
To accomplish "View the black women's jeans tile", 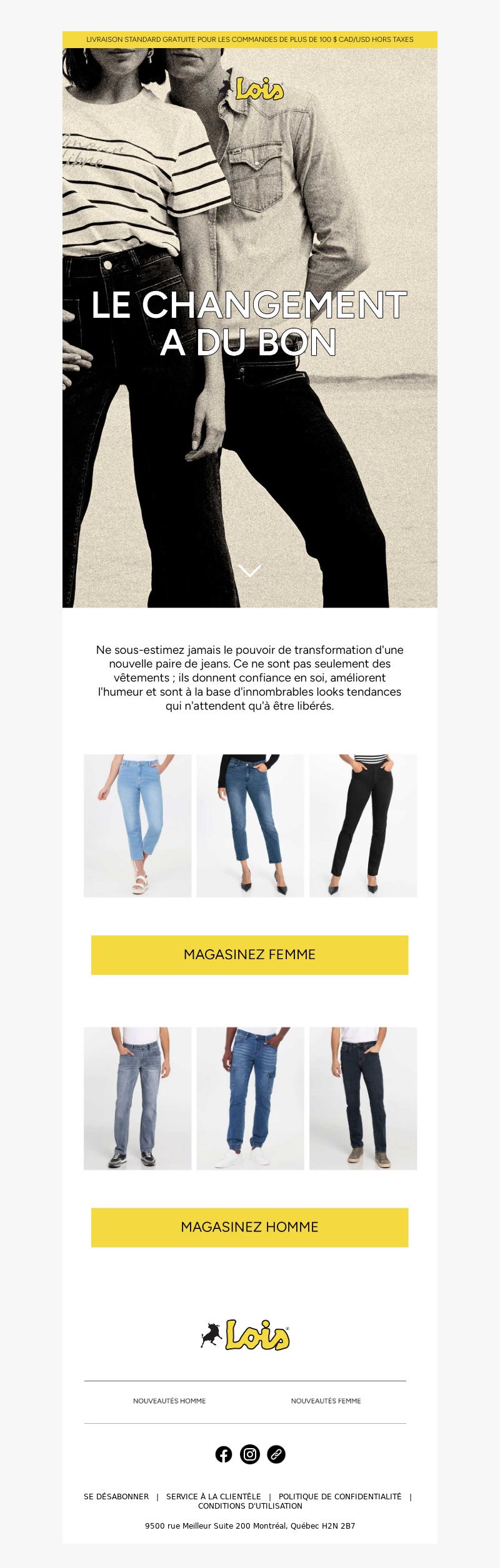I will 362,825.
